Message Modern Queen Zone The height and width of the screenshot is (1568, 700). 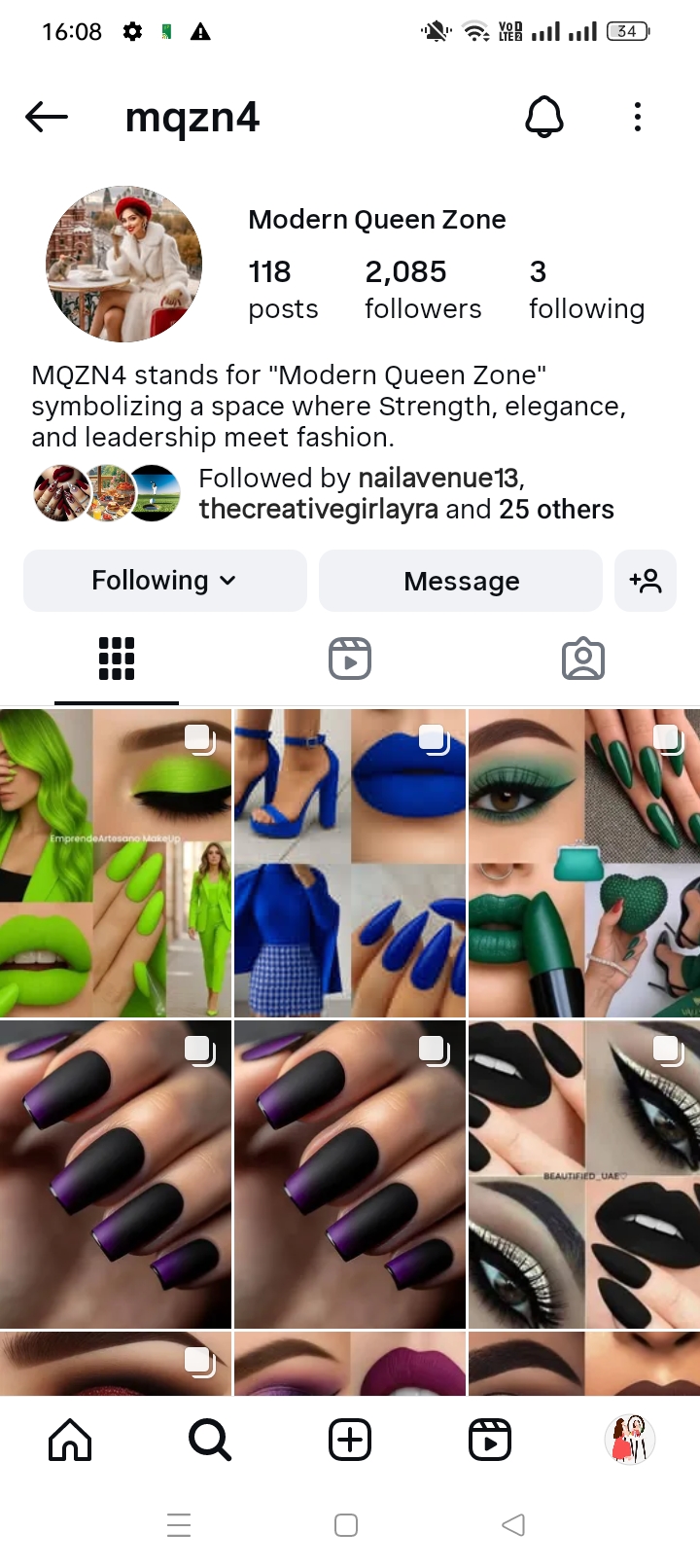(461, 581)
